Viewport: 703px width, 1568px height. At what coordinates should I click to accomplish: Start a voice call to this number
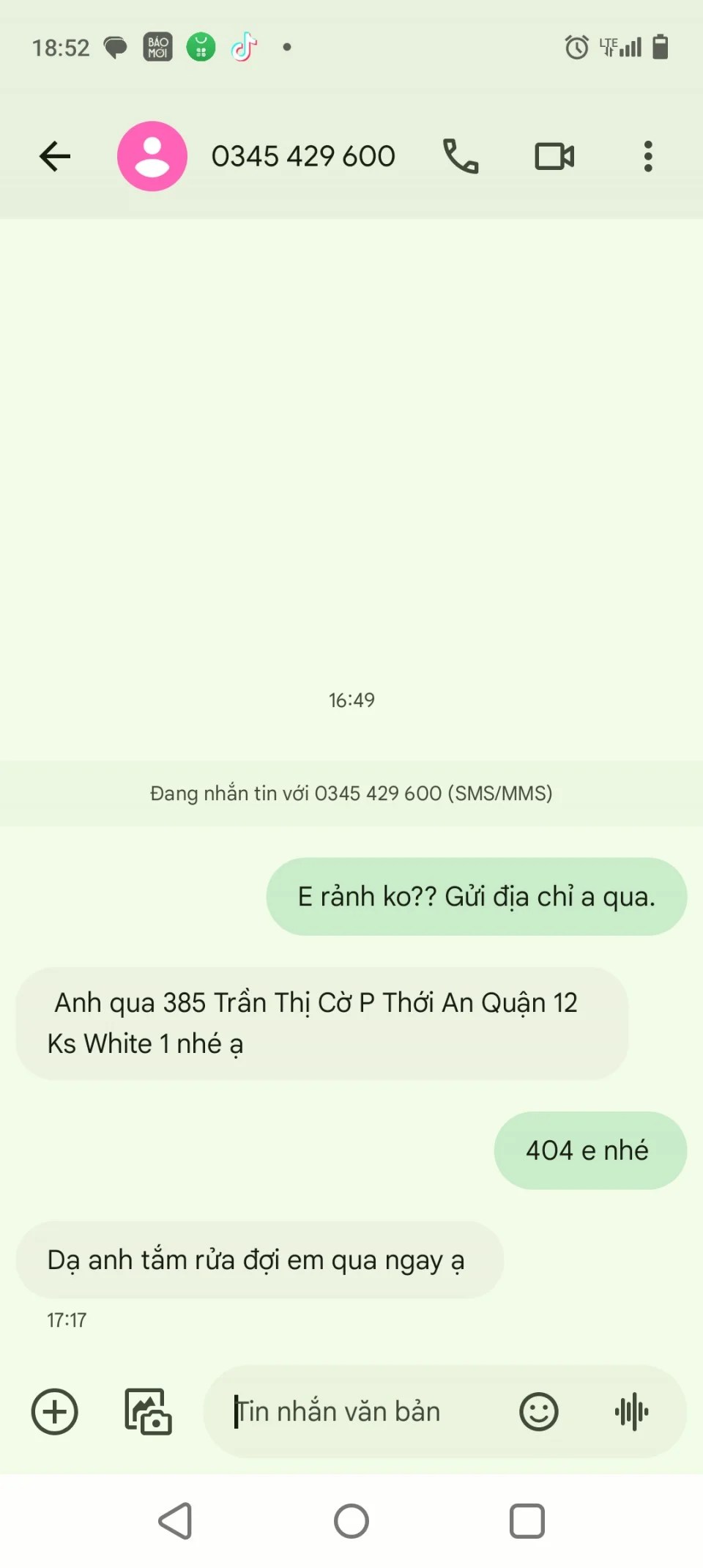[x=461, y=156]
